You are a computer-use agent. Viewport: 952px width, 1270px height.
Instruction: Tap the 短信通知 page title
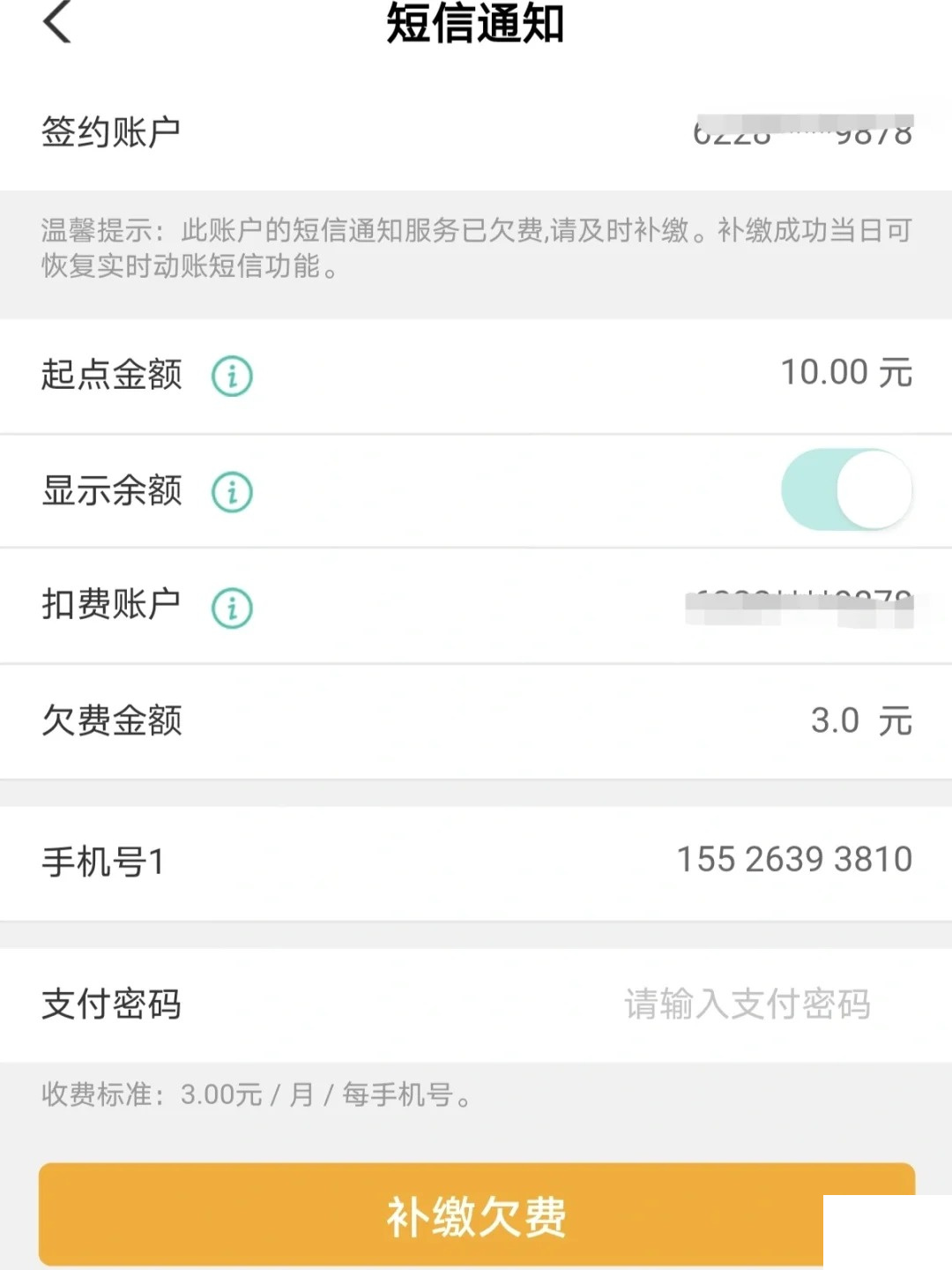pyautogui.click(x=476, y=25)
